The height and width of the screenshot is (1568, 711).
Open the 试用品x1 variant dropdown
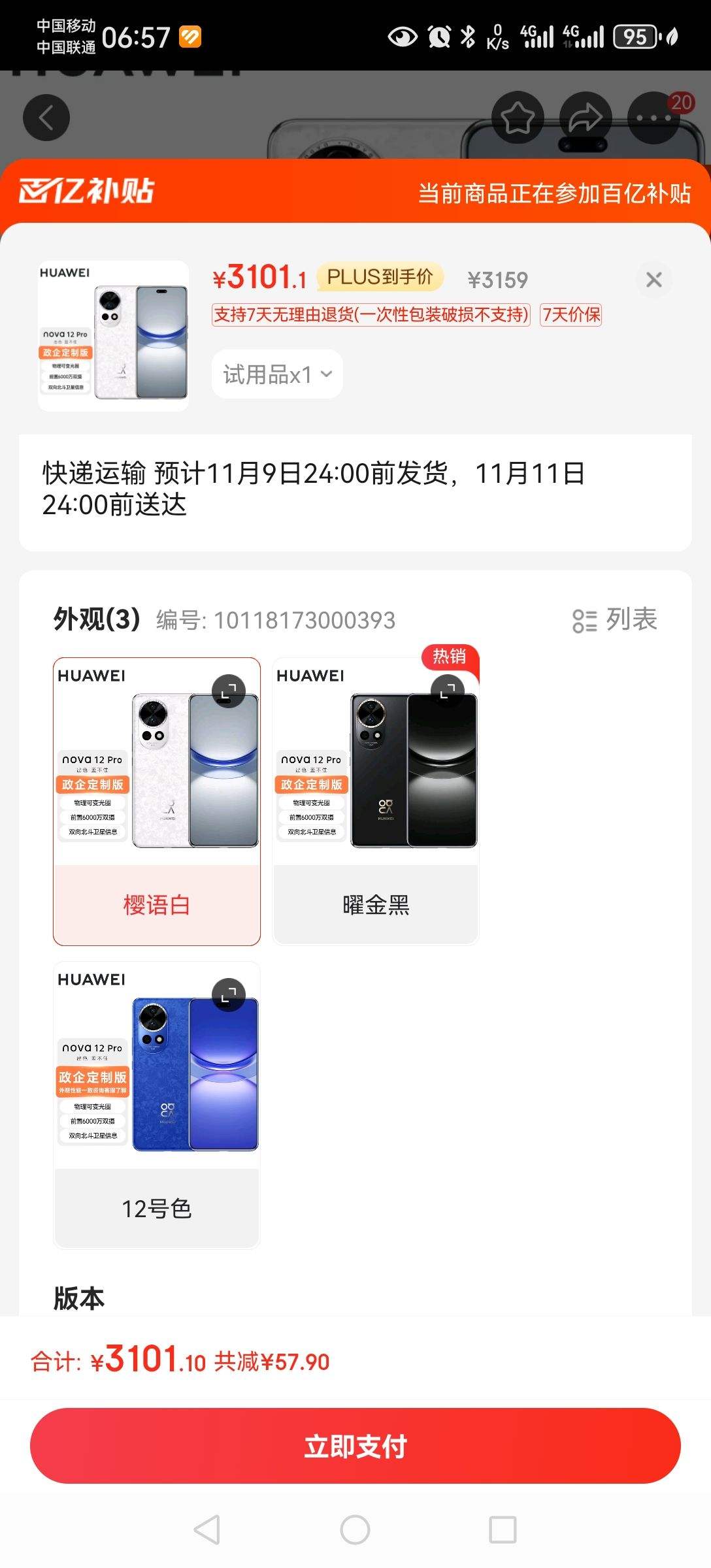coord(276,374)
